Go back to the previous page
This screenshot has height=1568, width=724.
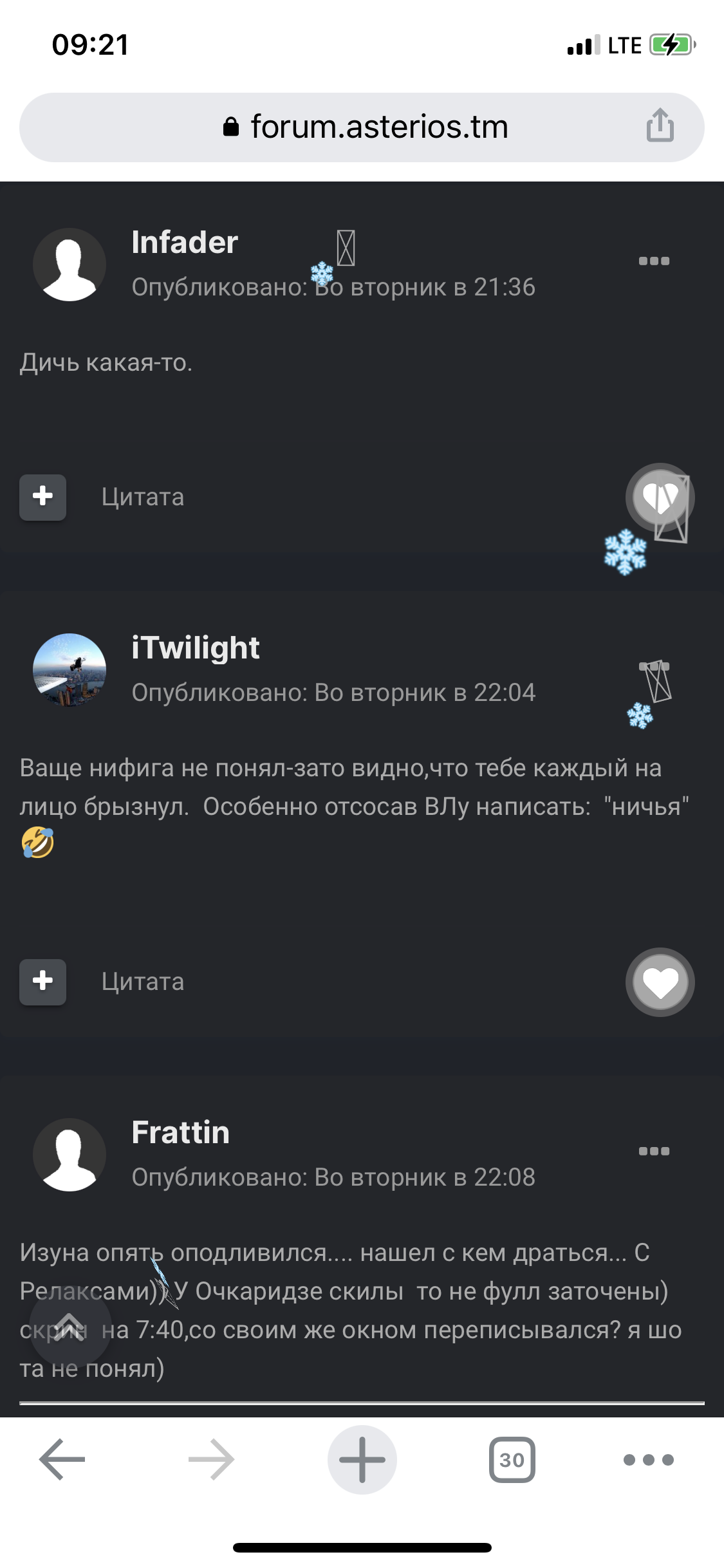62,1459
